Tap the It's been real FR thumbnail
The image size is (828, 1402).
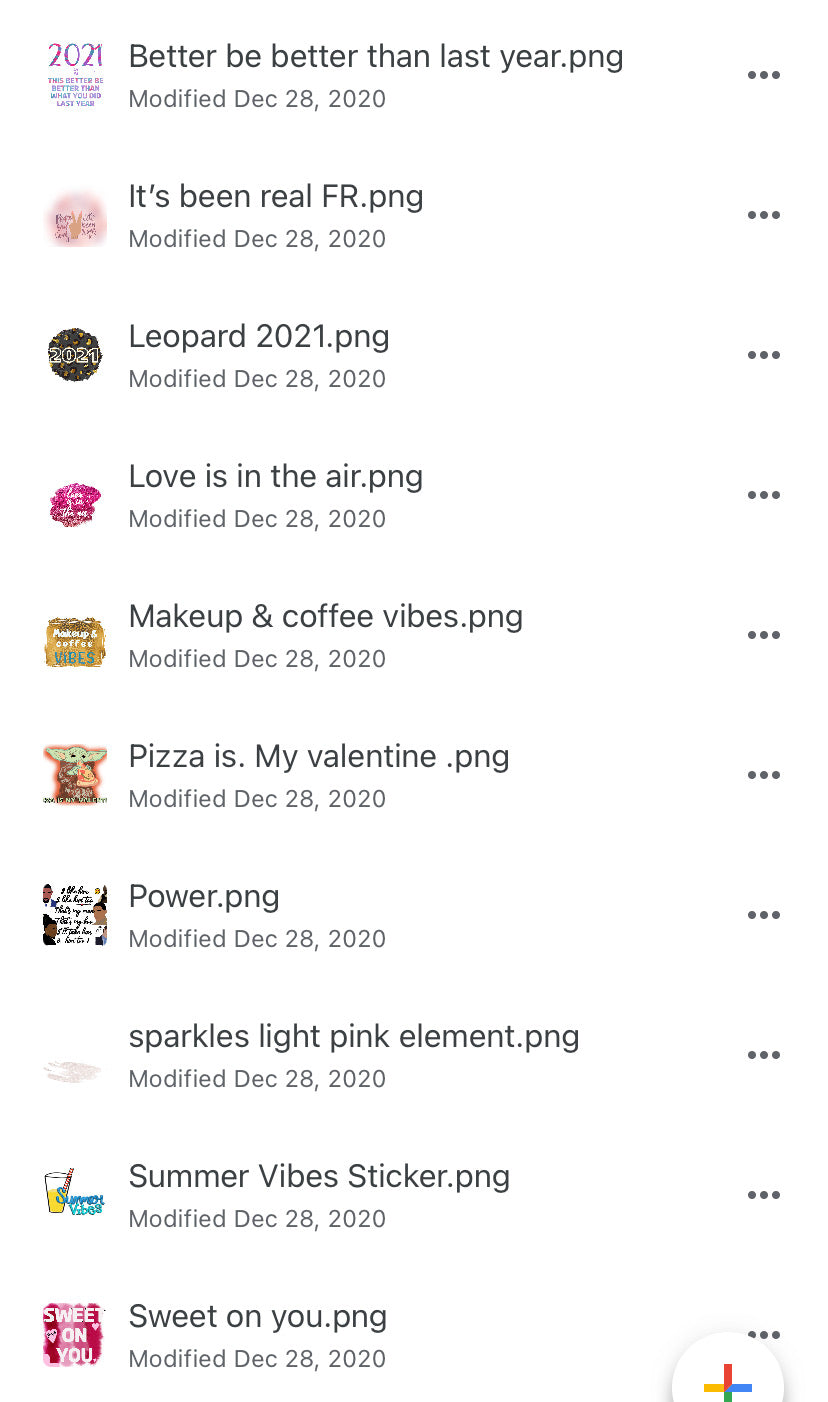(x=75, y=215)
